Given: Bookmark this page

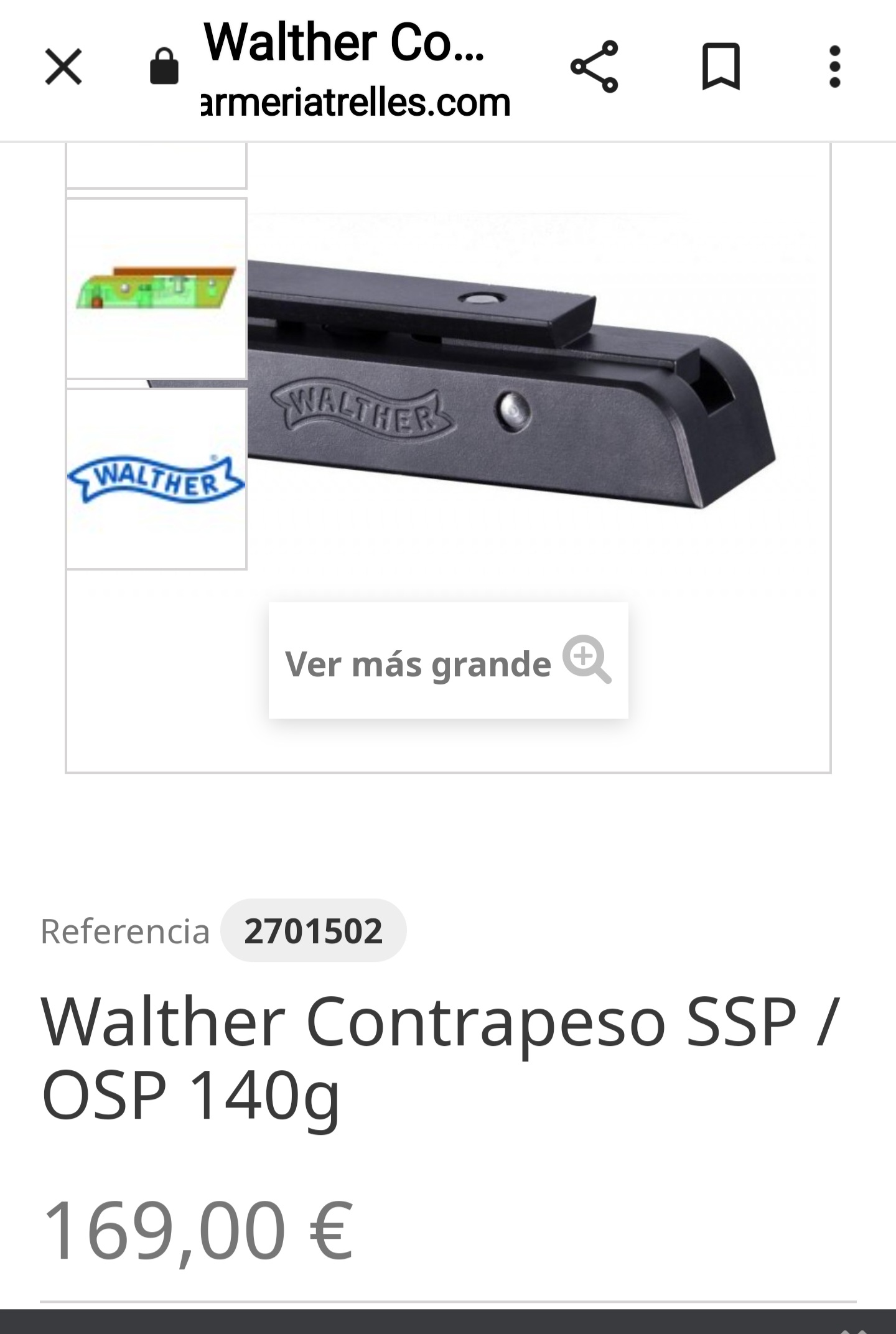Looking at the screenshot, I should pos(721,67).
